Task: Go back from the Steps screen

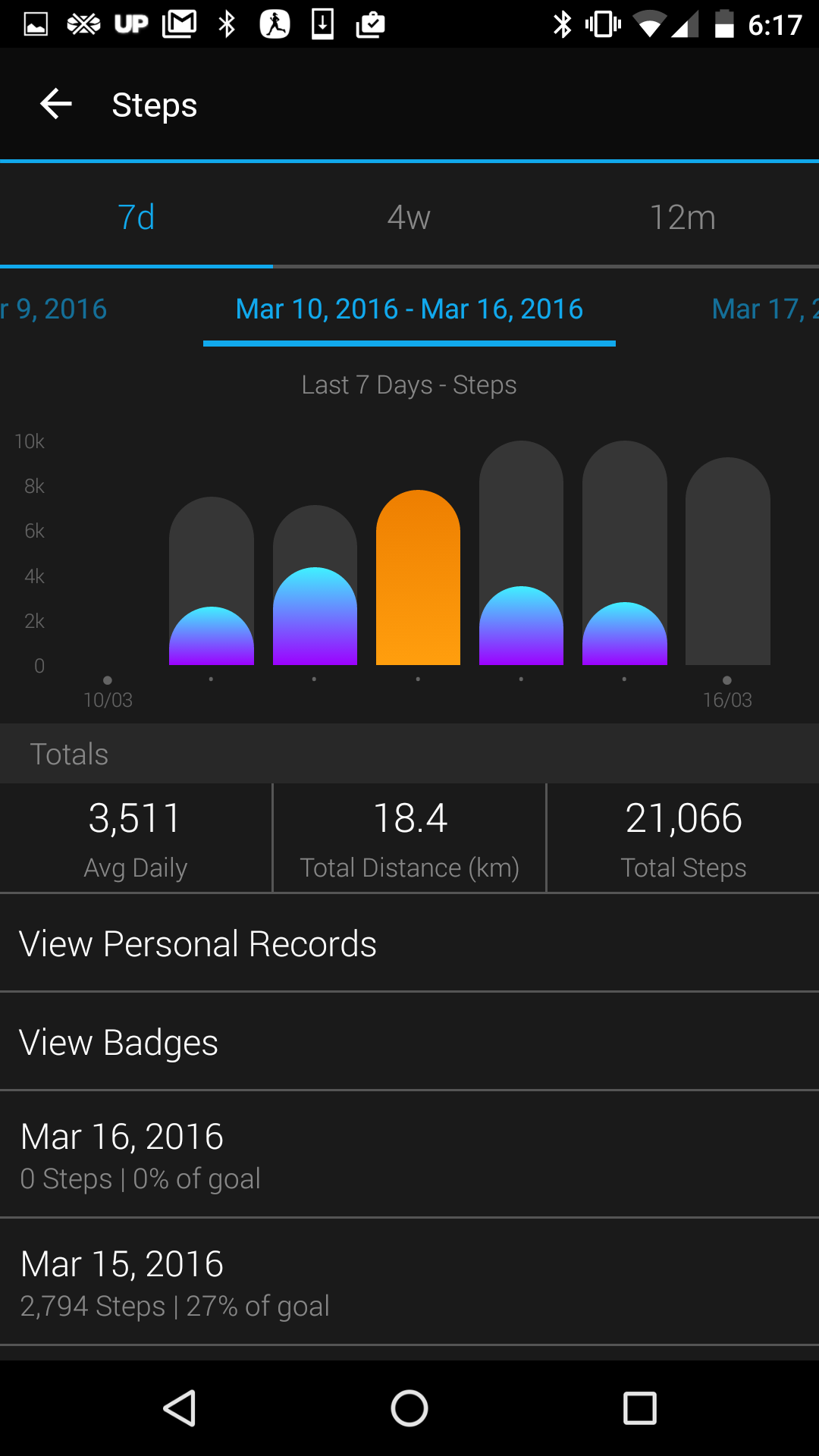Action: [x=56, y=105]
